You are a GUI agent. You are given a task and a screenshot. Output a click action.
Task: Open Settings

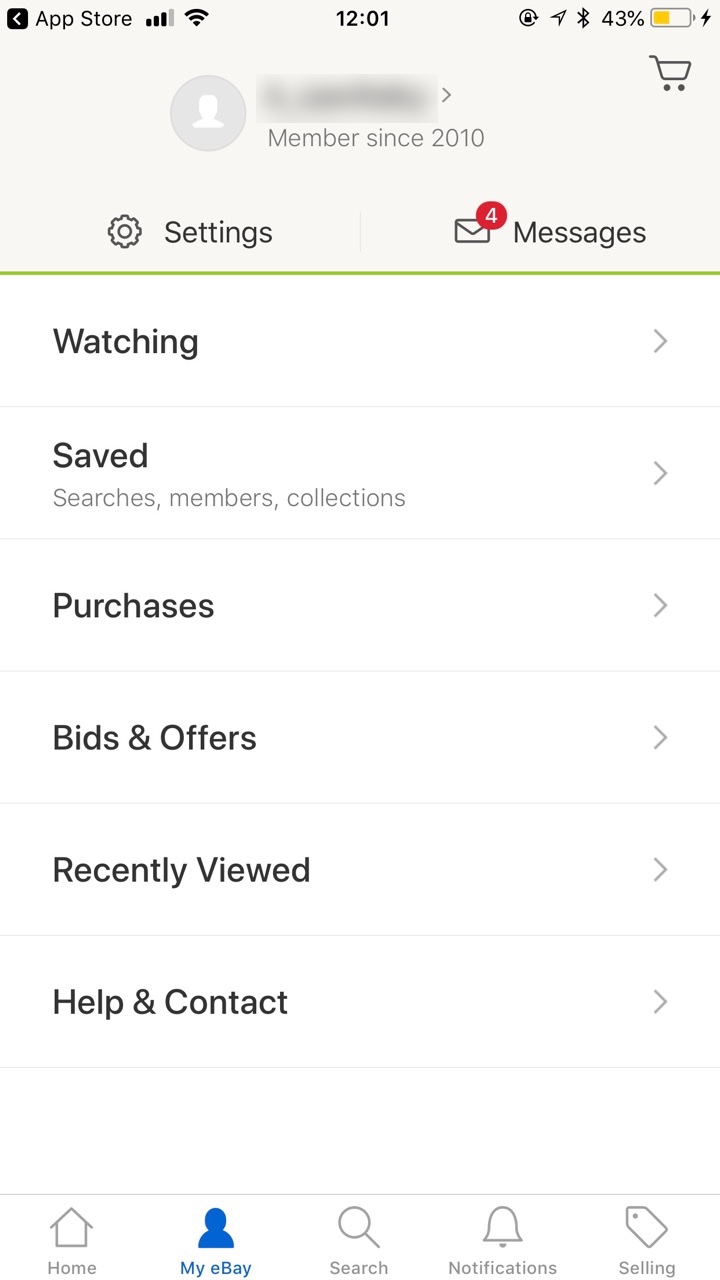[x=190, y=232]
